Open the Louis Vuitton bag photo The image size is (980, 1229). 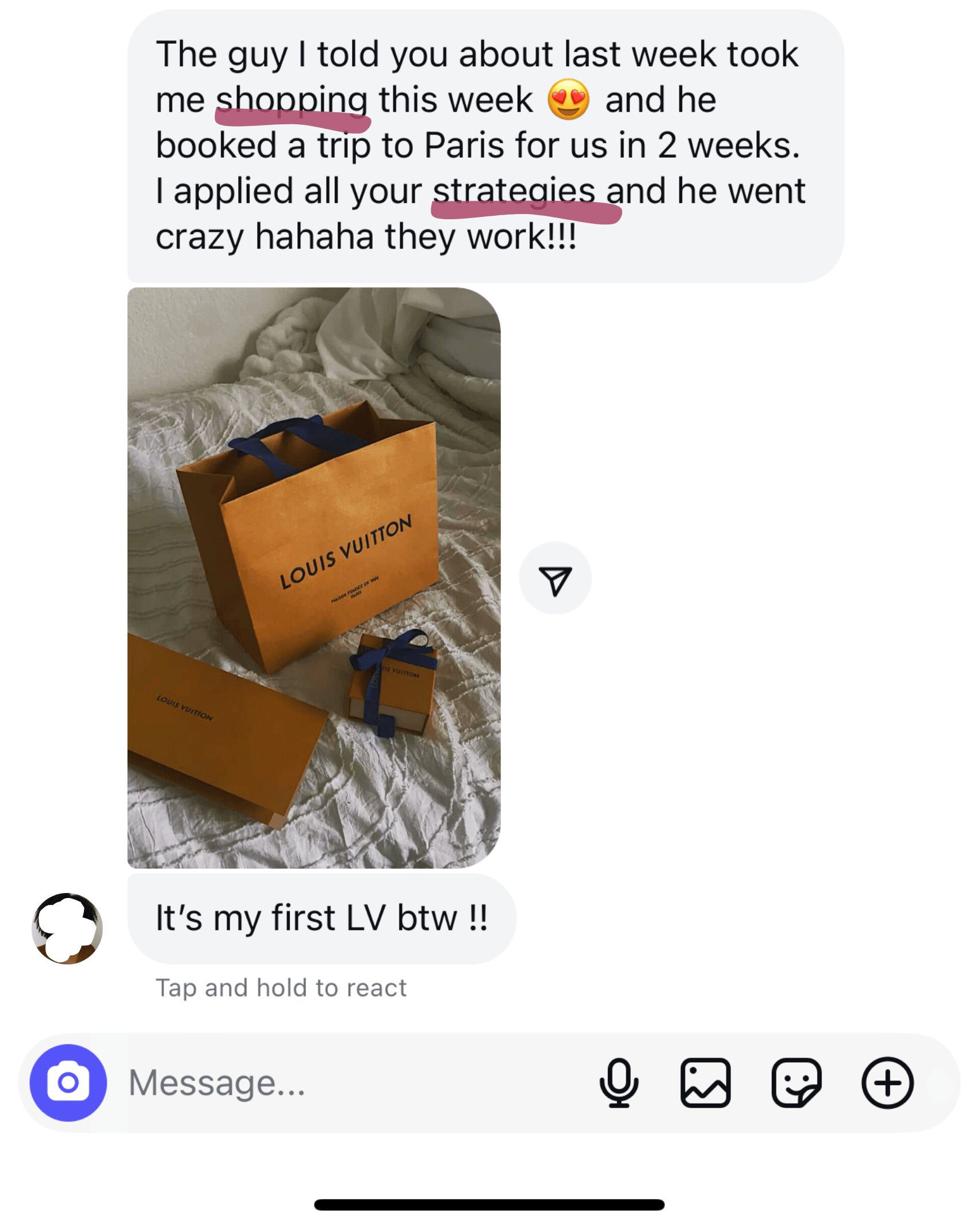313,578
